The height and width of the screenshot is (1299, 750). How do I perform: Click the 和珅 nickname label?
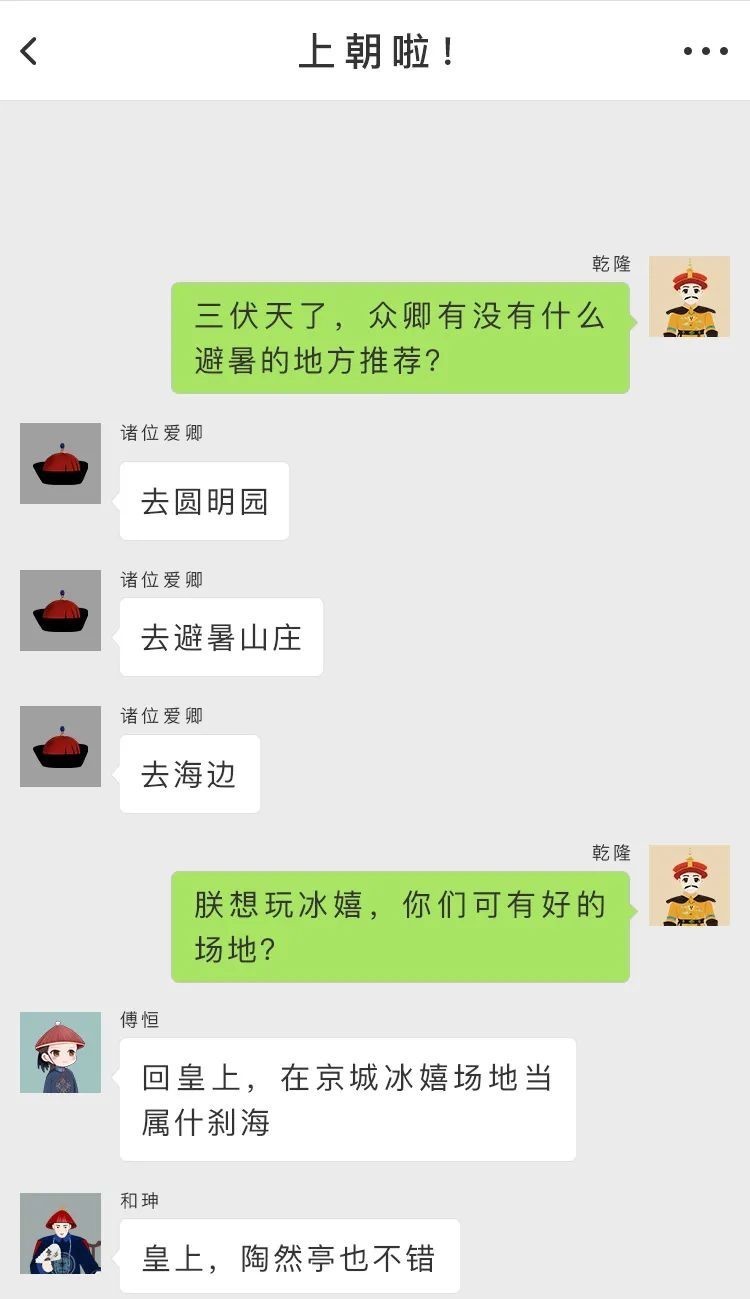point(135,1198)
